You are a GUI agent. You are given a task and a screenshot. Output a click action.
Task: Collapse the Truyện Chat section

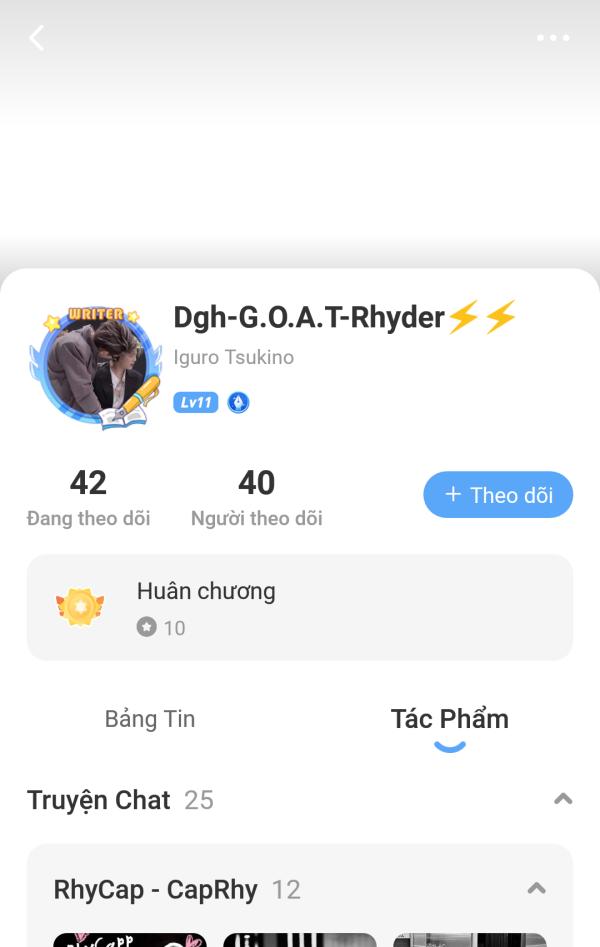click(x=563, y=799)
